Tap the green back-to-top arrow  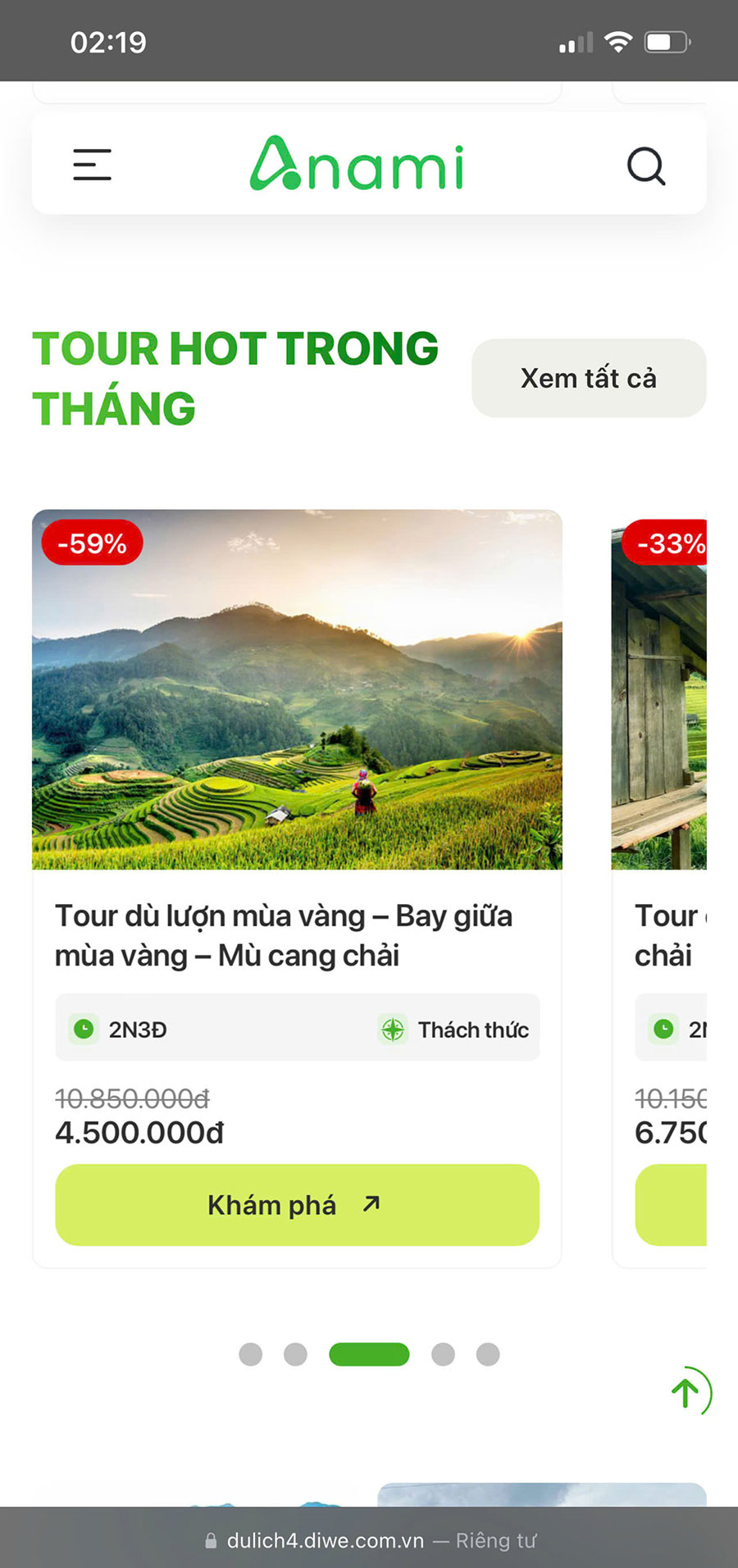coord(686,1392)
